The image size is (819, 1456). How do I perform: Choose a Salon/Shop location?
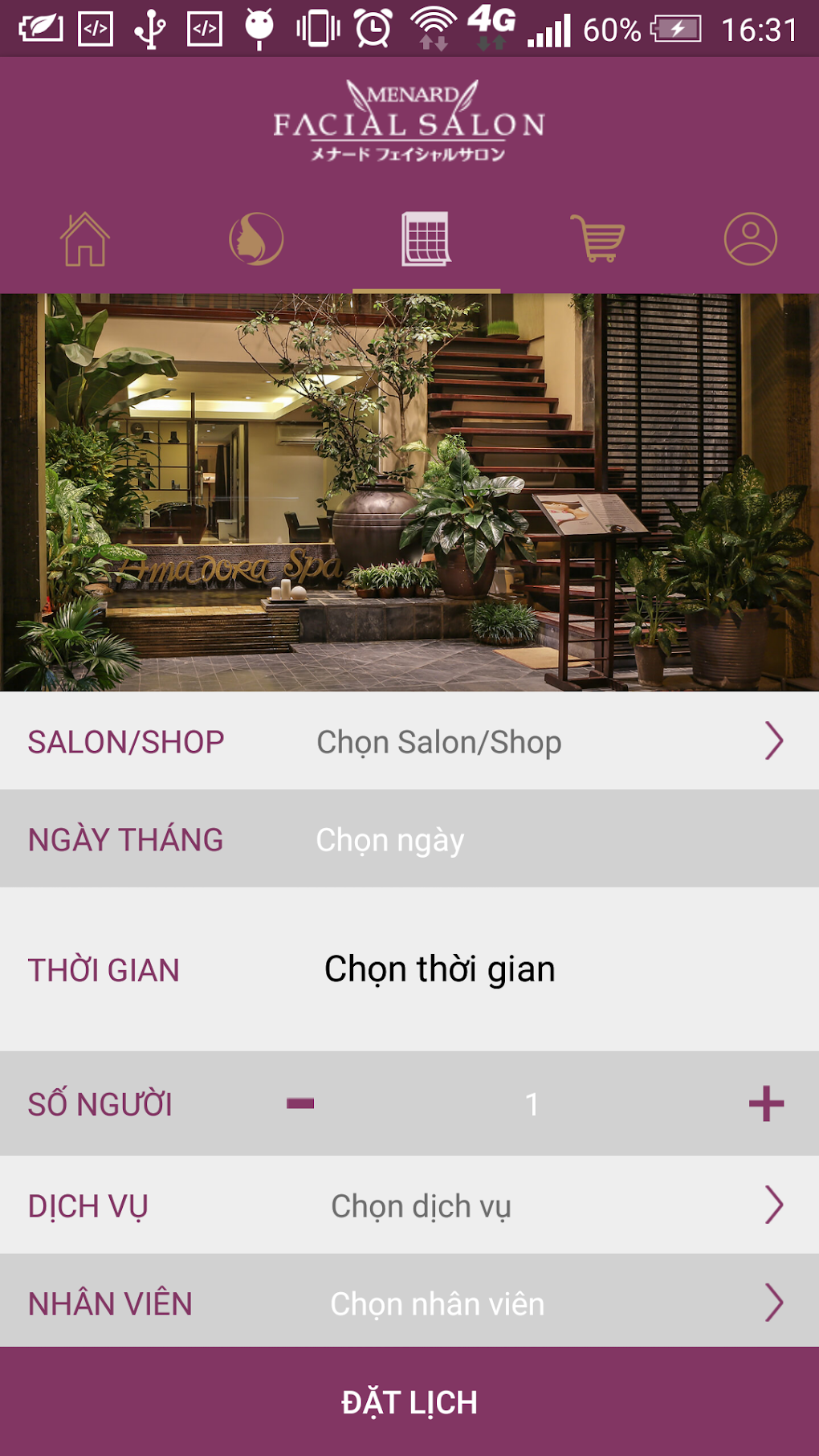[438, 742]
